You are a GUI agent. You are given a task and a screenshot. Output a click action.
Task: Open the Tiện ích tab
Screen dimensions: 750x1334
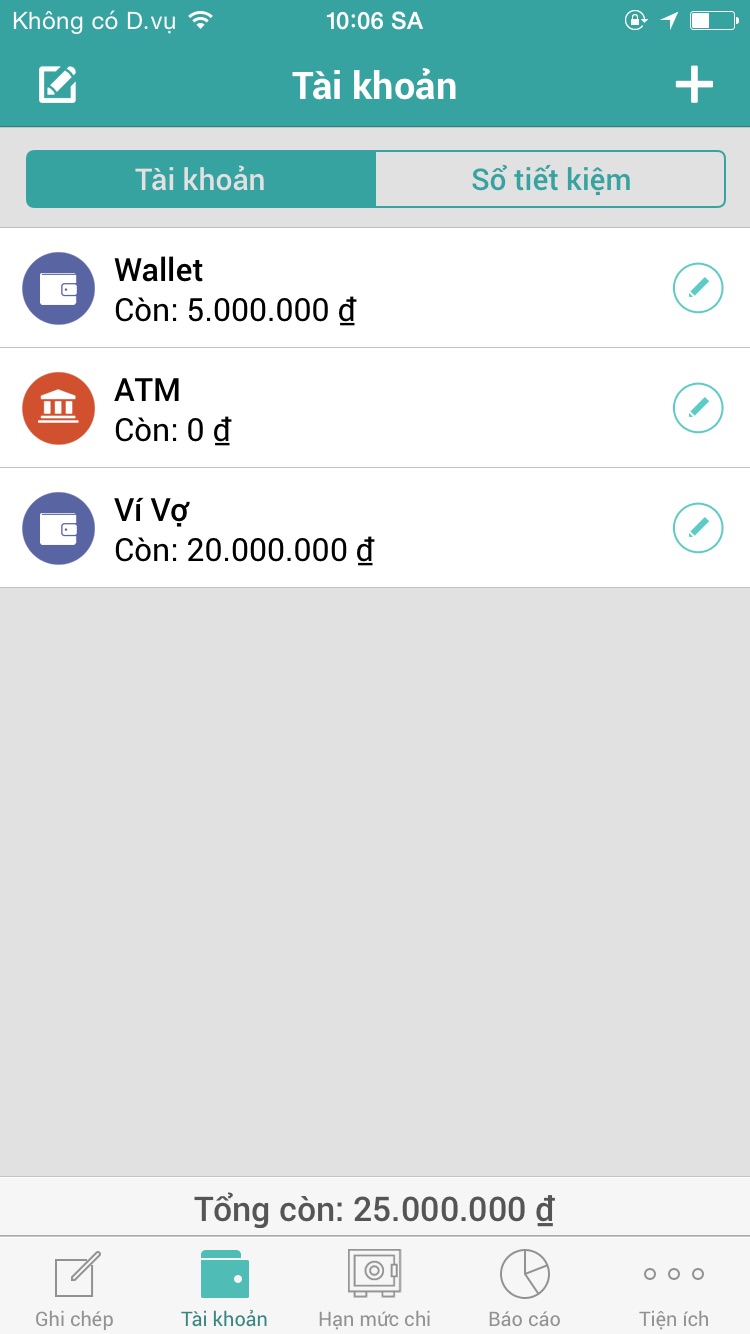[675, 1288]
